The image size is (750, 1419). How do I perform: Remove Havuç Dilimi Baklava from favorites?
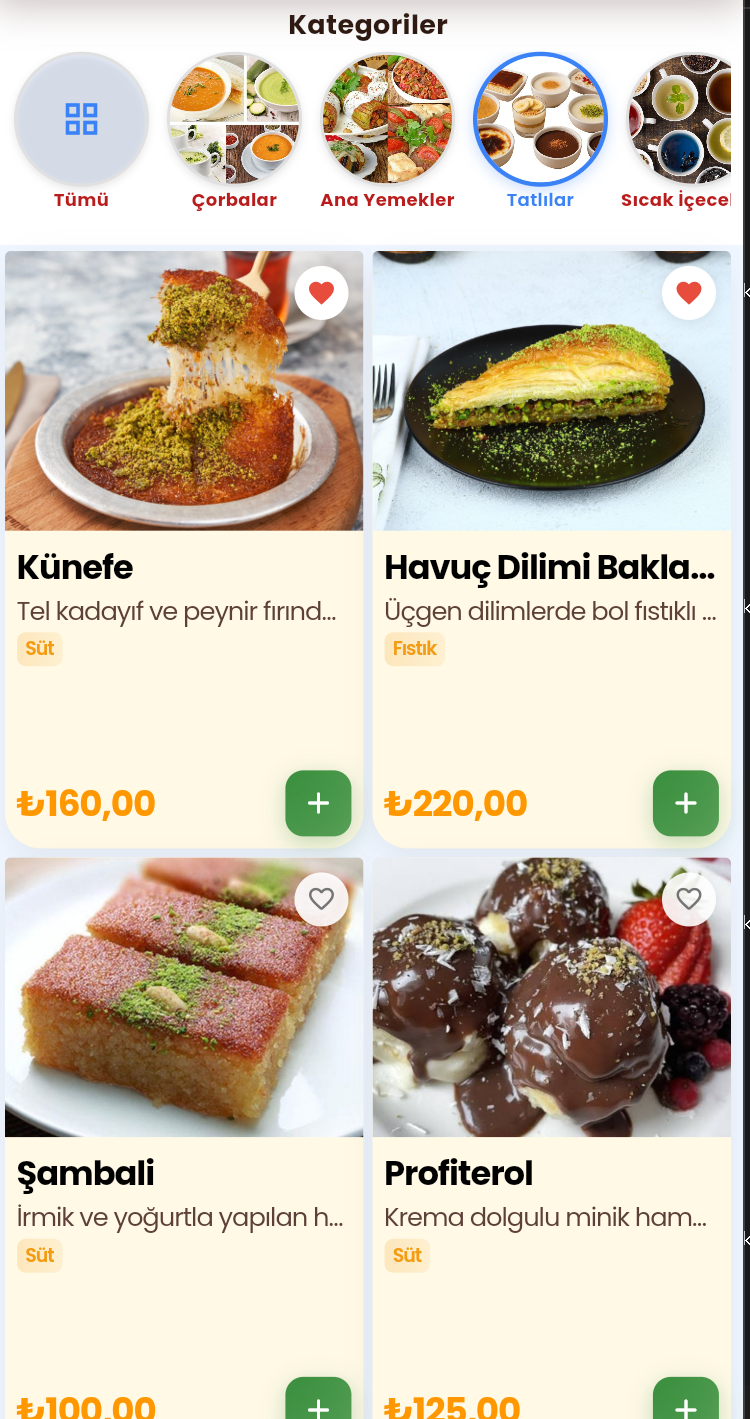[x=688, y=292]
